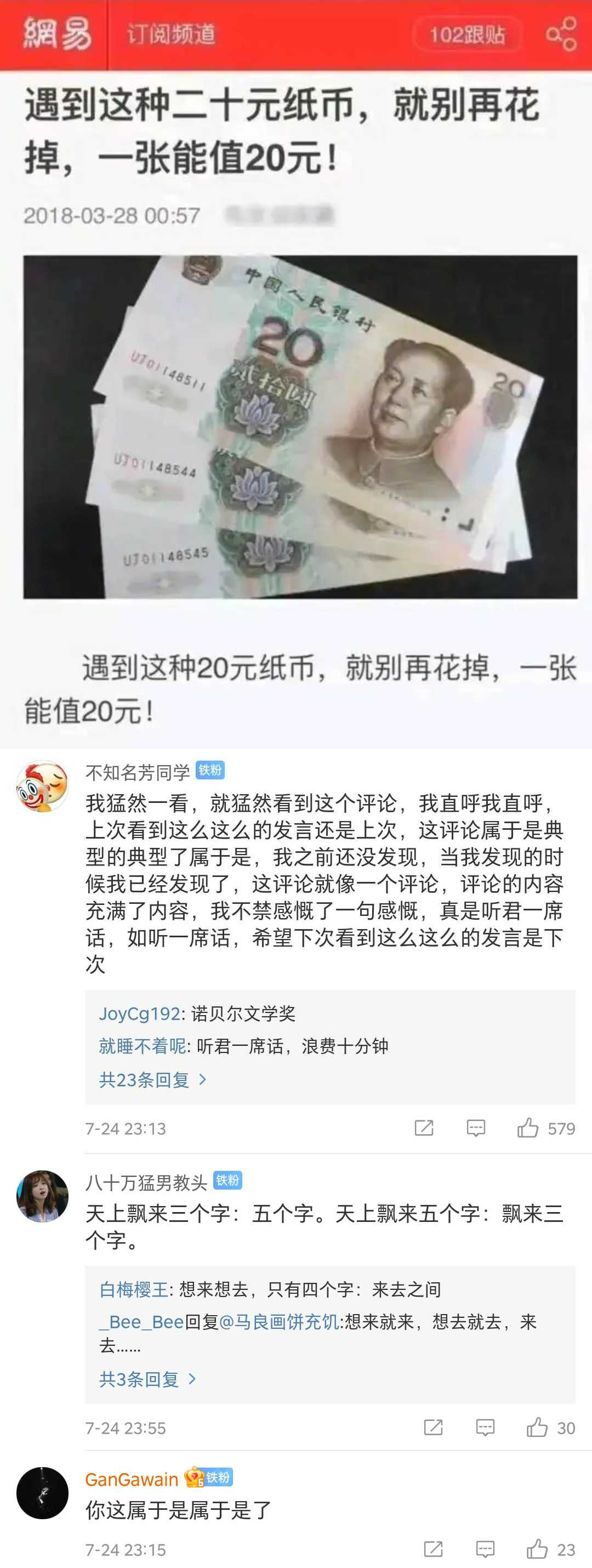Open JoyCg192's profile from the reply
The image size is (592, 1568).
(139, 1014)
